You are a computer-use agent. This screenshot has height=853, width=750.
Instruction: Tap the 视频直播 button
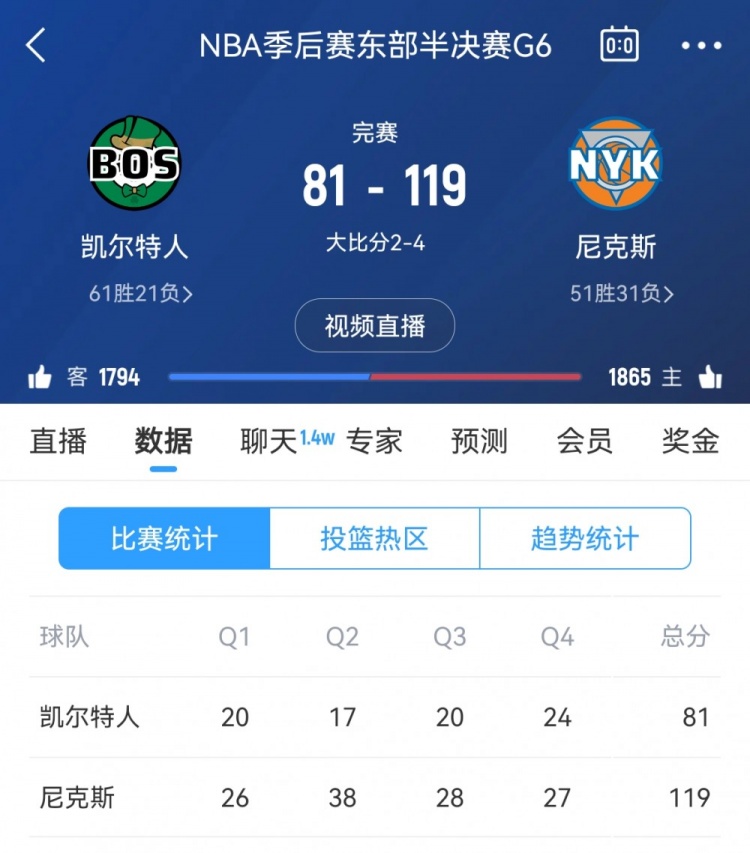click(x=375, y=326)
